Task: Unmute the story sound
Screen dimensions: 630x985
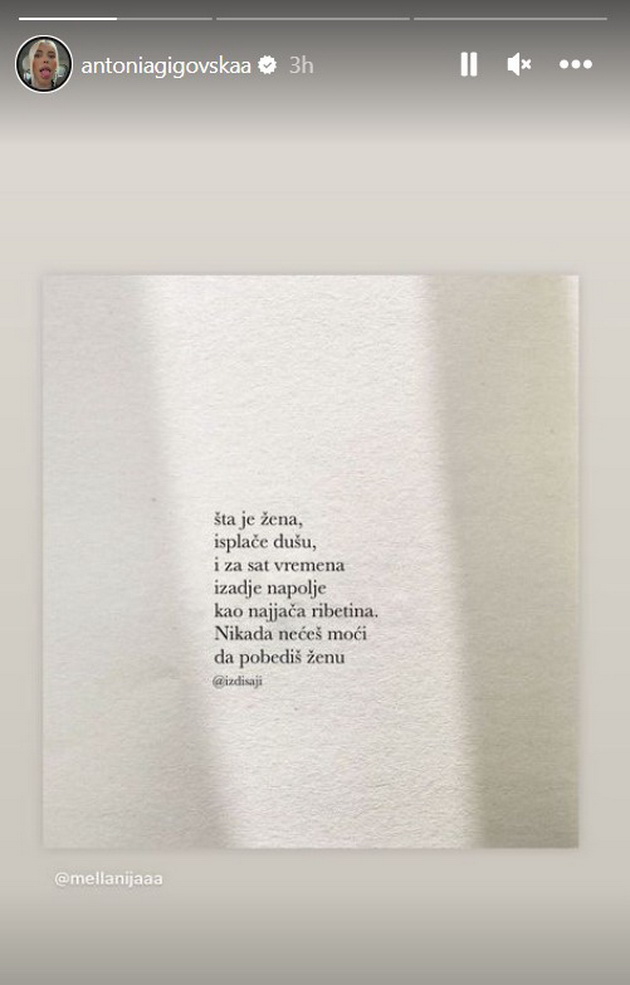Action: 519,65
